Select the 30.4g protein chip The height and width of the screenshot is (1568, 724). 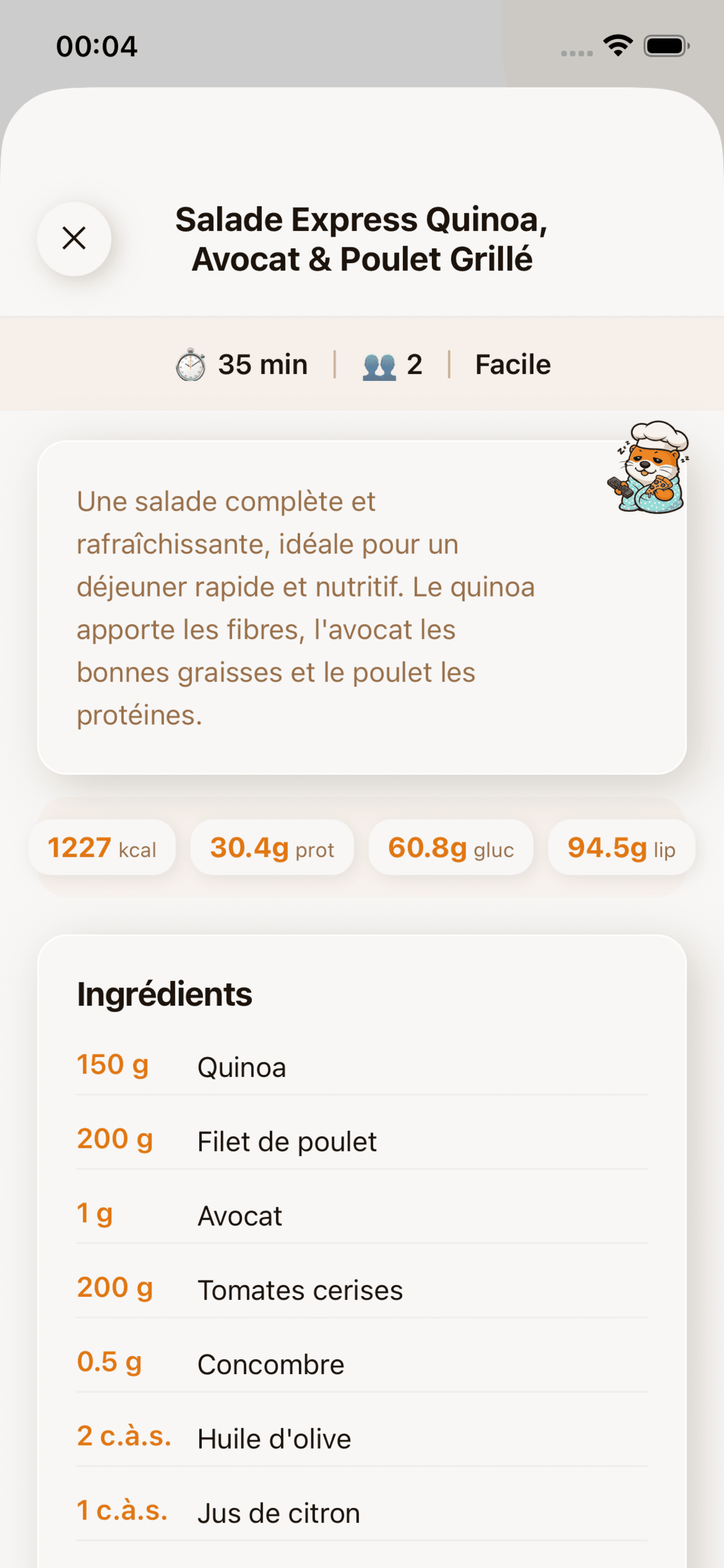tap(272, 848)
